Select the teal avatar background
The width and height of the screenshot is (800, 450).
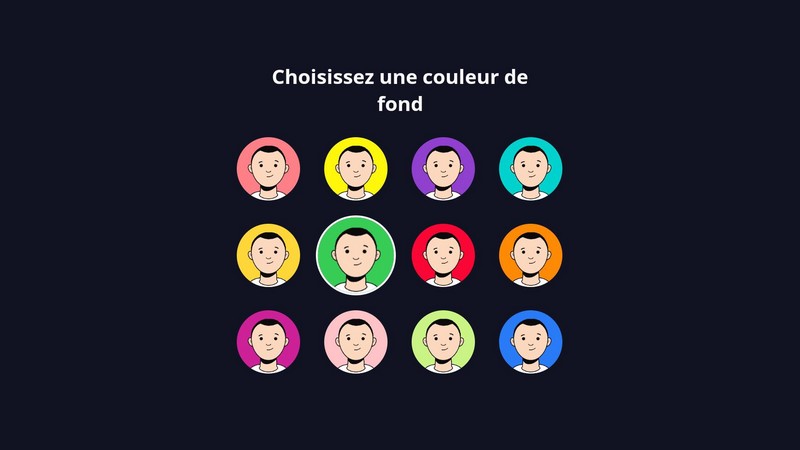click(530, 168)
